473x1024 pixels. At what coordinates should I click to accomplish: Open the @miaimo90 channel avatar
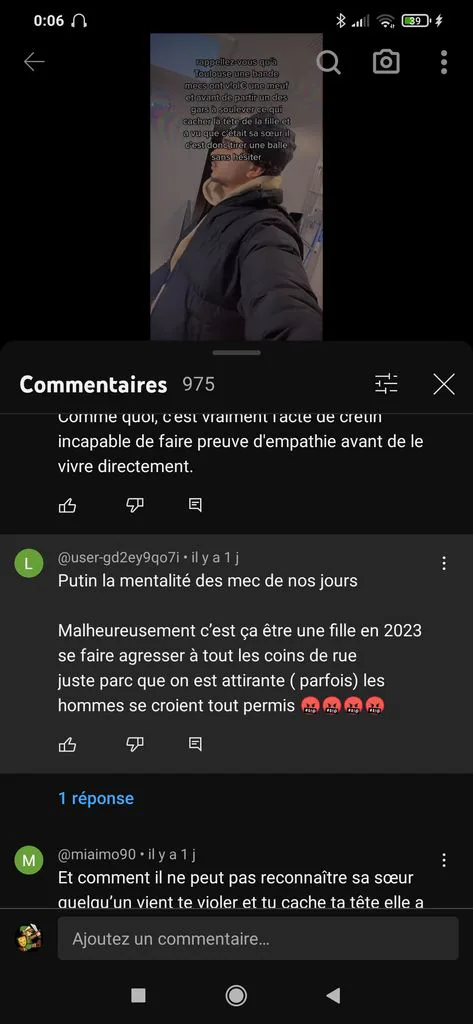(29, 860)
